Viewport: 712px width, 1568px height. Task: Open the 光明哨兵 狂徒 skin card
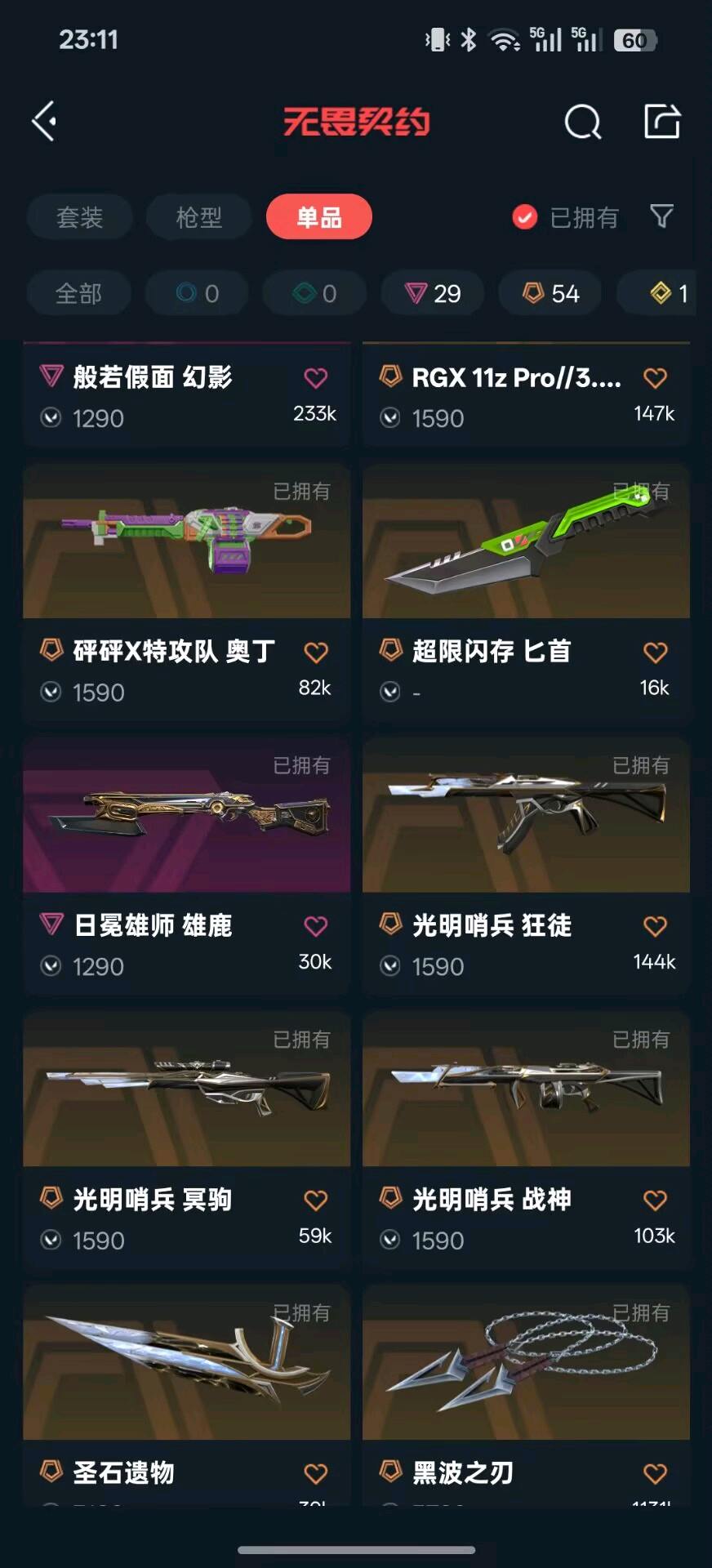(x=526, y=866)
